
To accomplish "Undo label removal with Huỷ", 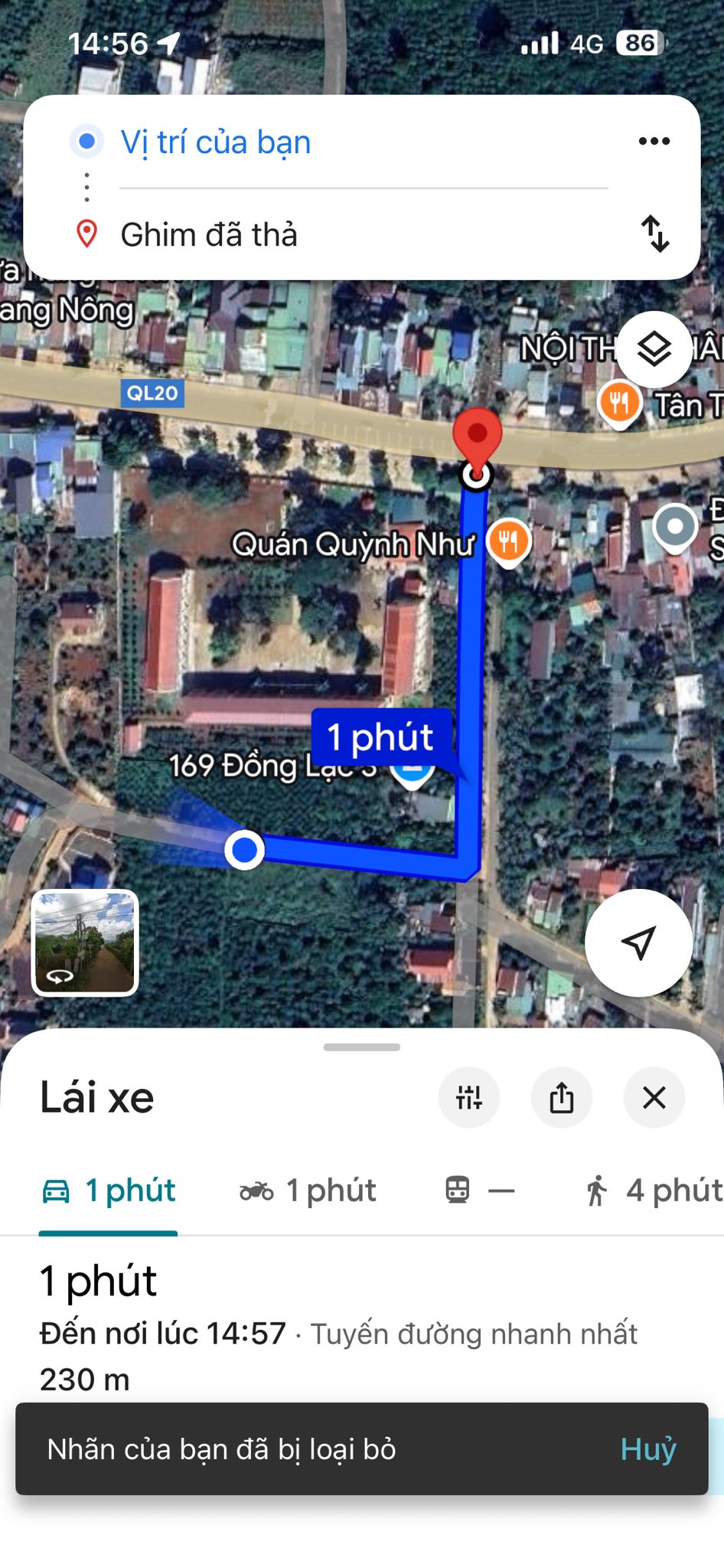I will tap(648, 1449).
